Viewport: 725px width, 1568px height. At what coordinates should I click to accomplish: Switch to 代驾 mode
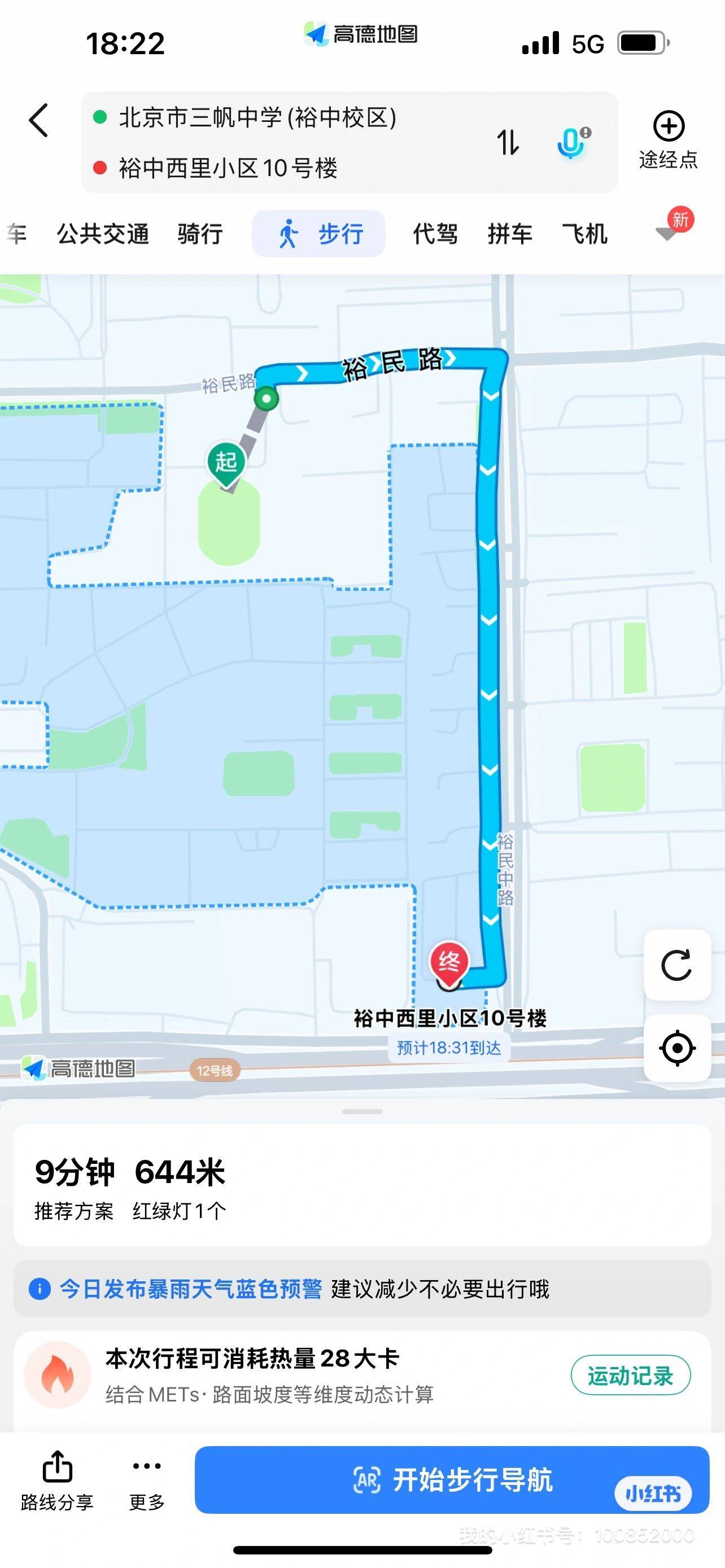(435, 234)
